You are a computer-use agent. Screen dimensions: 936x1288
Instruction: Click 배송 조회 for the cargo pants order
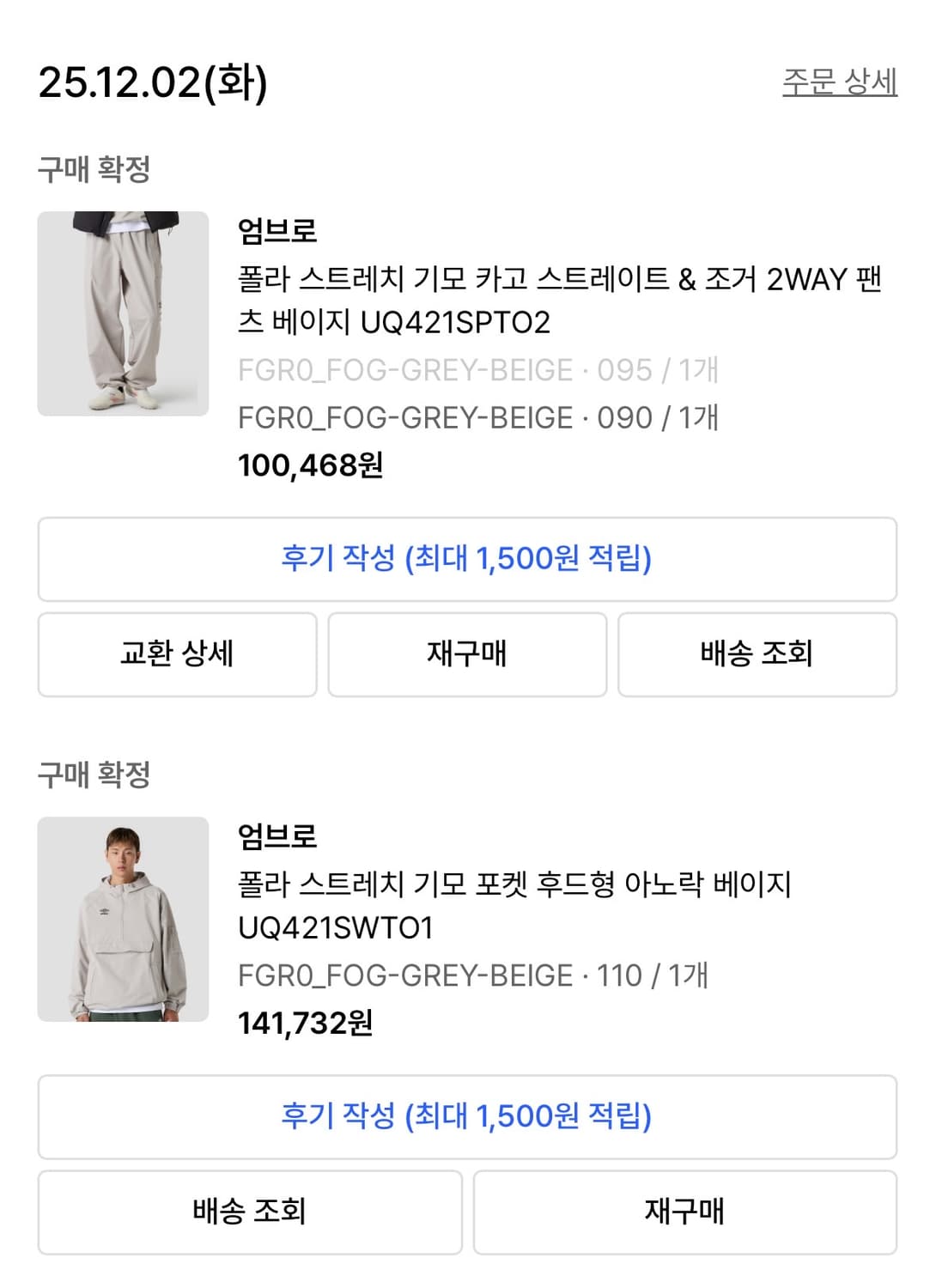click(759, 653)
